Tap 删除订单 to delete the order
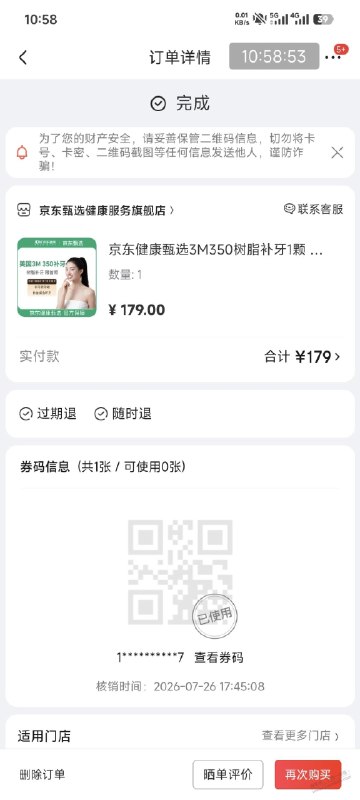The height and width of the screenshot is (800, 360). point(42,774)
